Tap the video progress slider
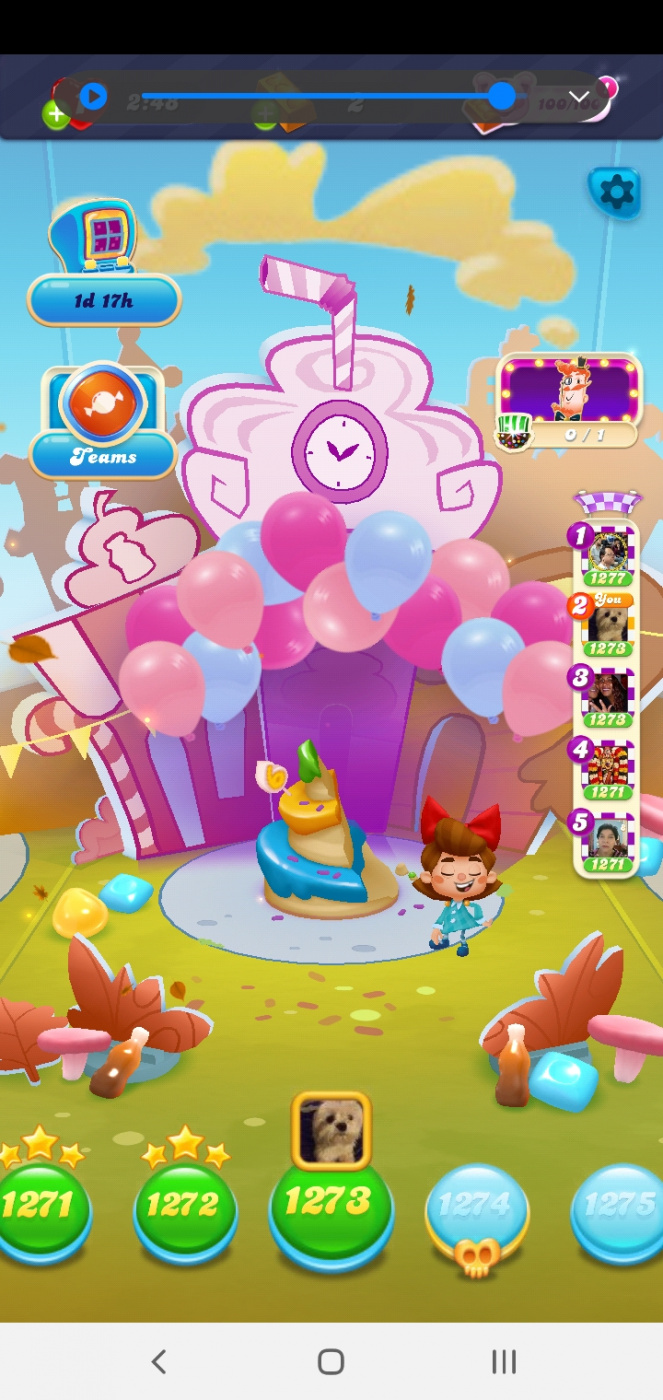The image size is (663, 1400). point(320,97)
